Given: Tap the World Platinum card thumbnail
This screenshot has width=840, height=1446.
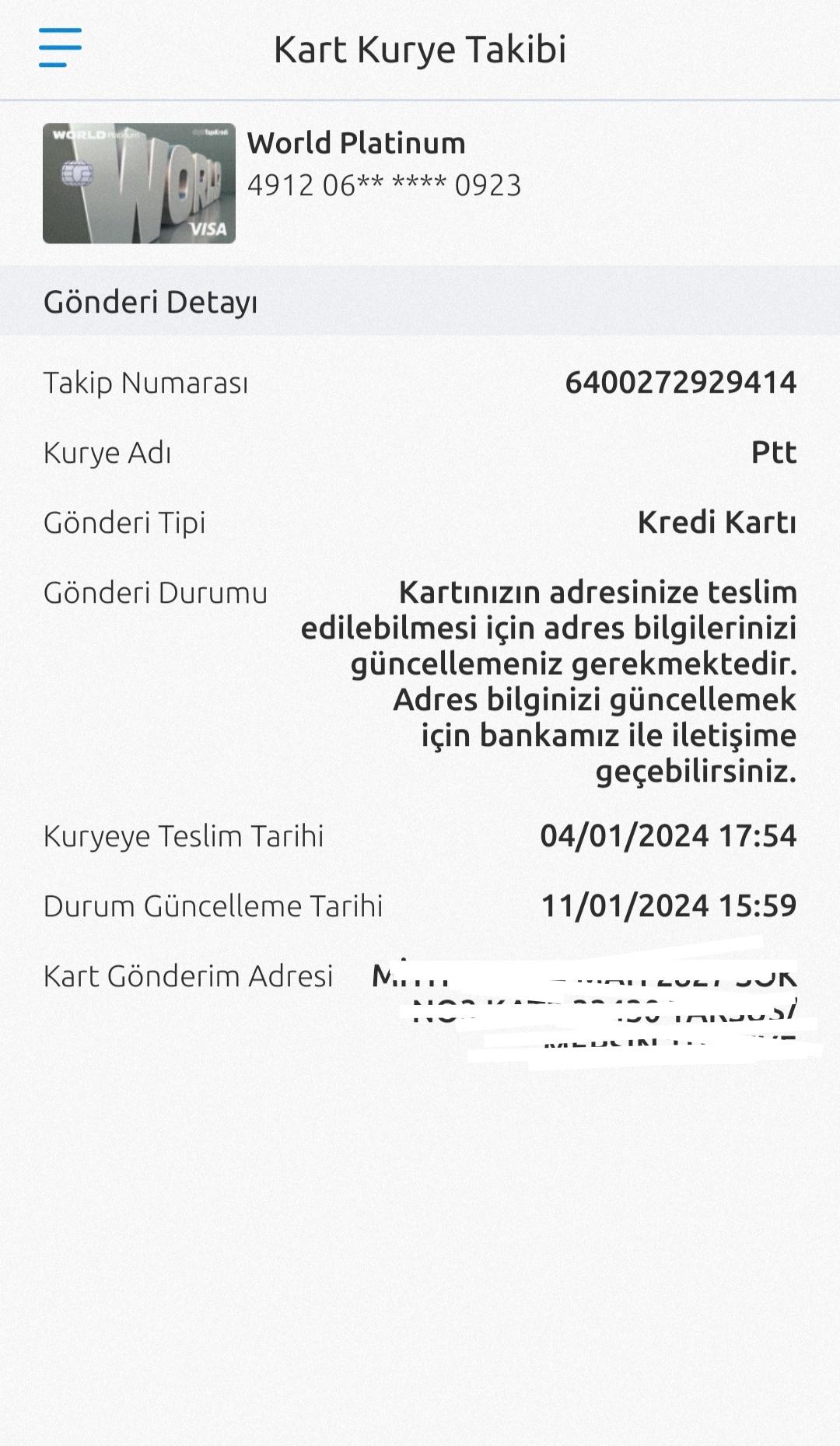Looking at the screenshot, I should (x=138, y=184).
